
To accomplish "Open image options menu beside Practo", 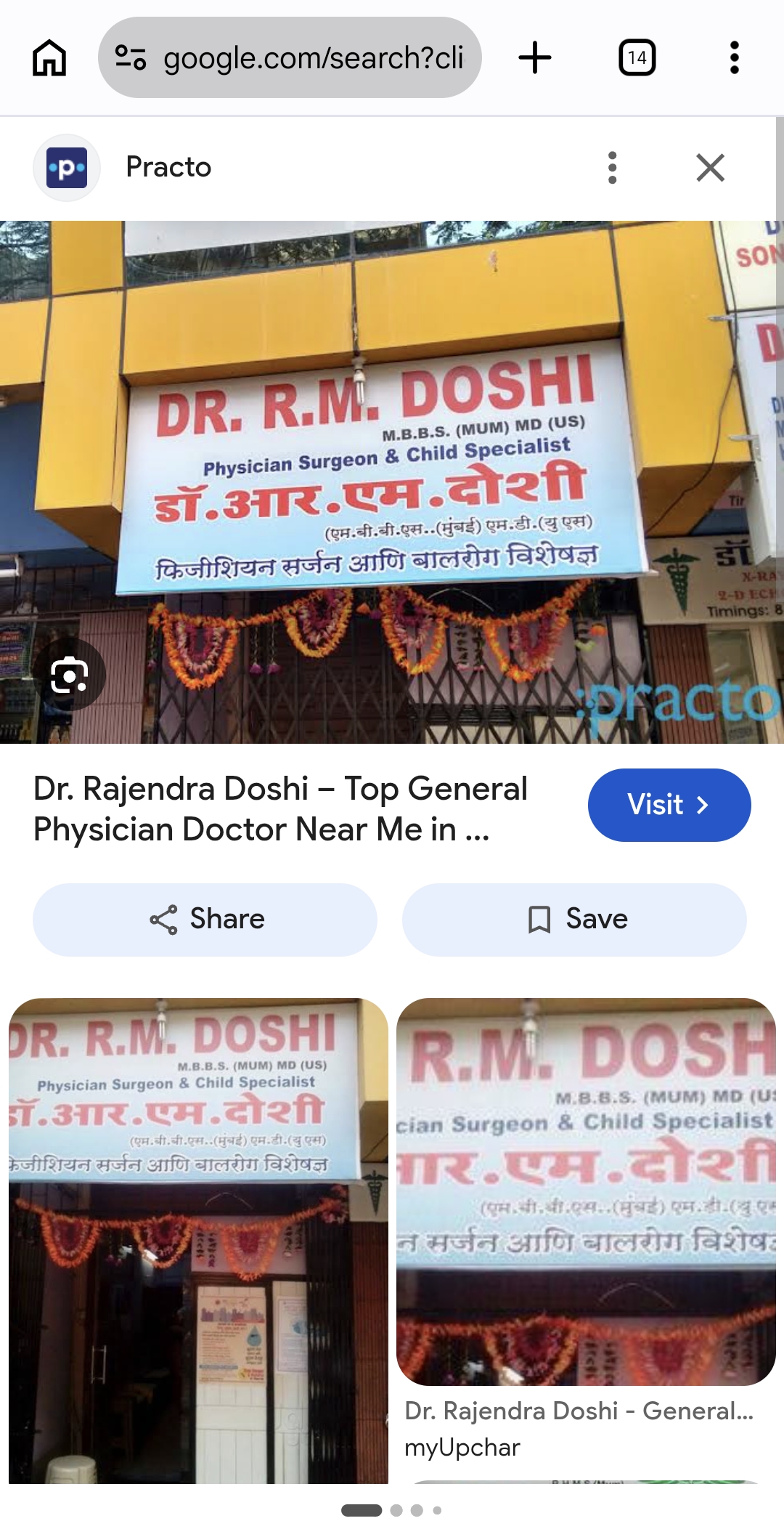I will [613, 168].
